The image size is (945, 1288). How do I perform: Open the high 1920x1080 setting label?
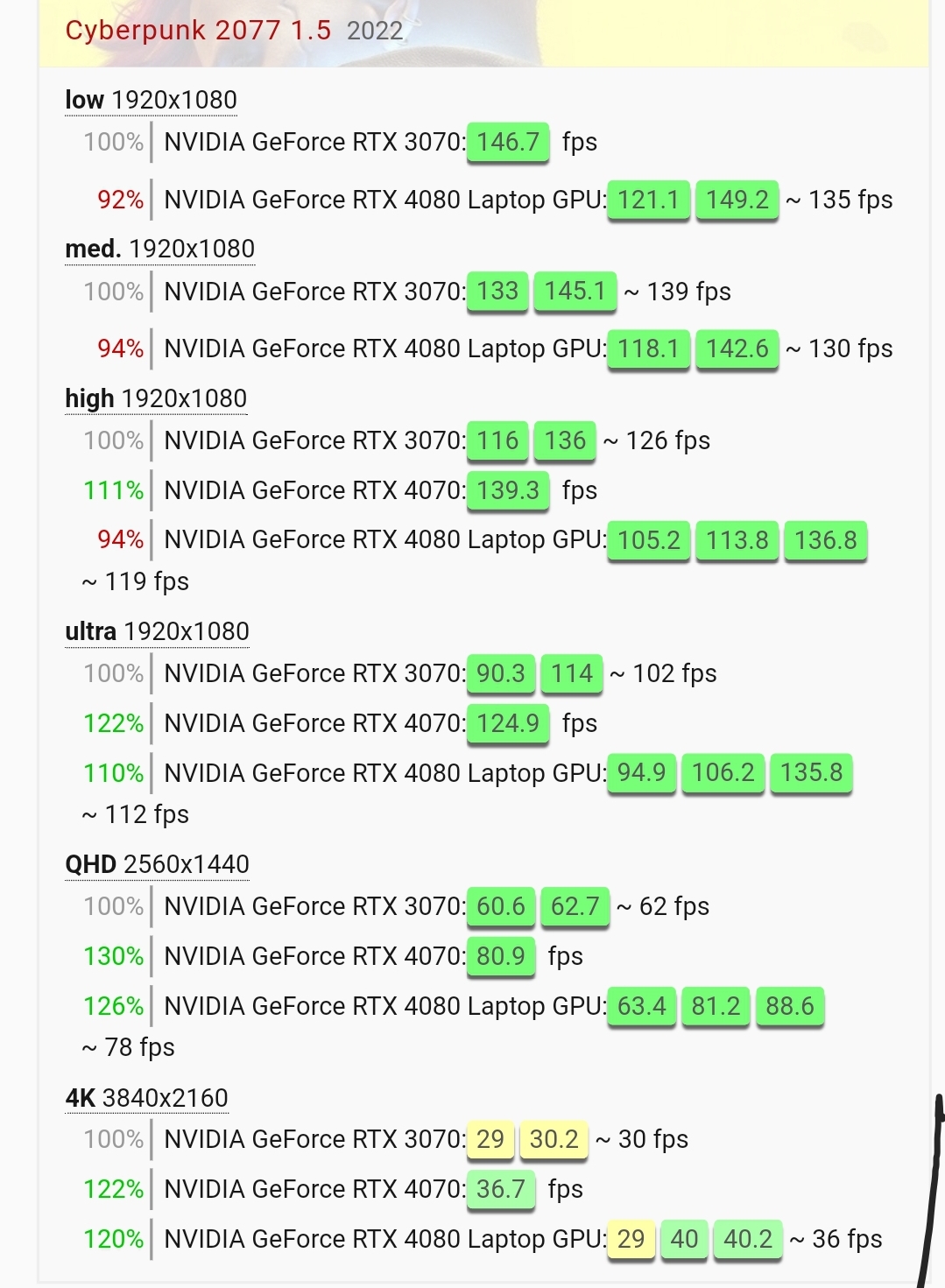156,399
